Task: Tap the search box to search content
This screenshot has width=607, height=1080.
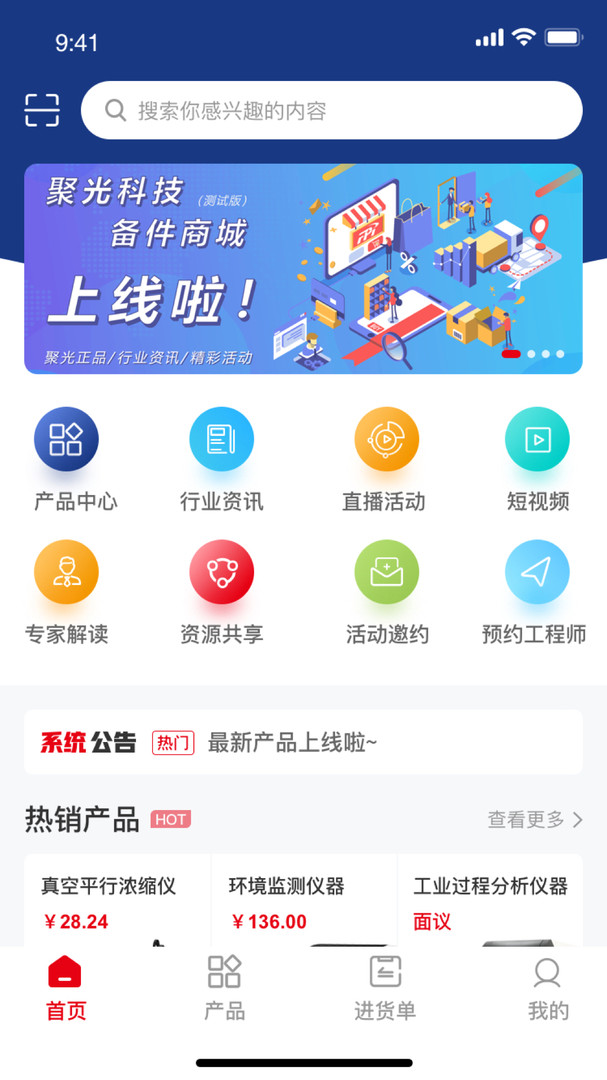Action: tap(331, 110)
